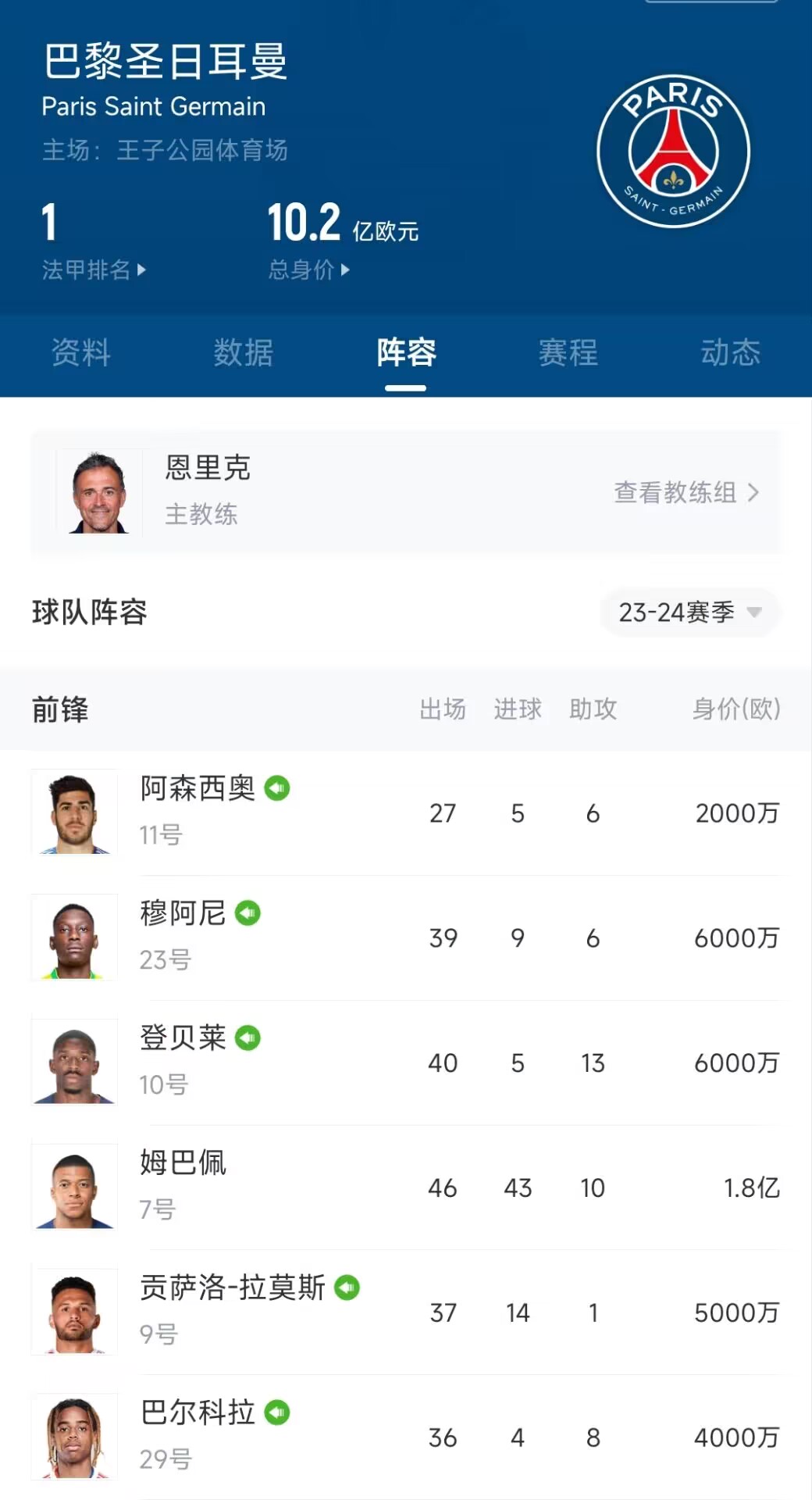The width and height of the screenshot is (812, 1500).
Task: Open the 总身价 total value details
Action: 308,270
